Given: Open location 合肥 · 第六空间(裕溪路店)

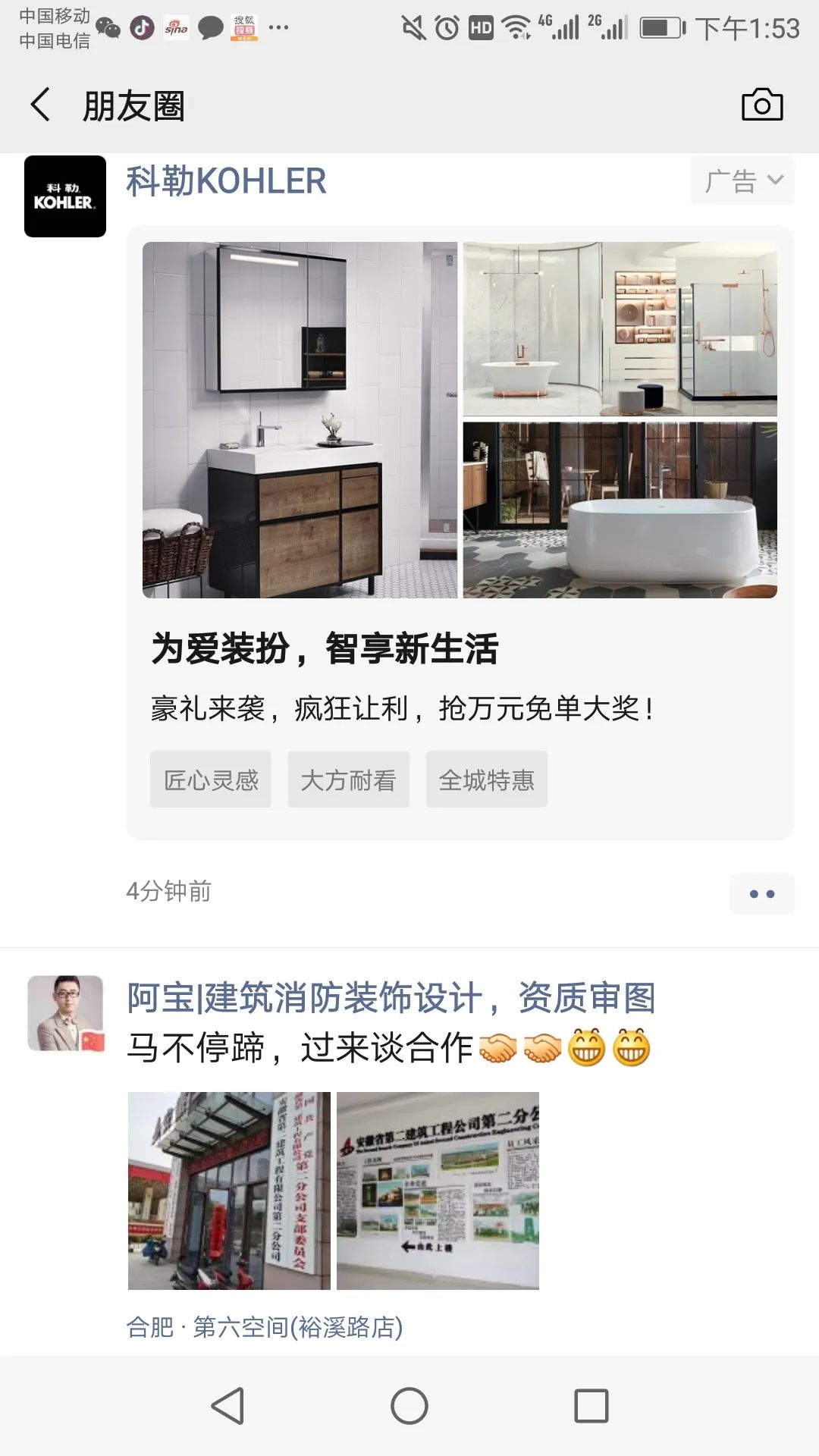Looking at the screenshot, I should pyautogui.click(x=264, y=1327).
